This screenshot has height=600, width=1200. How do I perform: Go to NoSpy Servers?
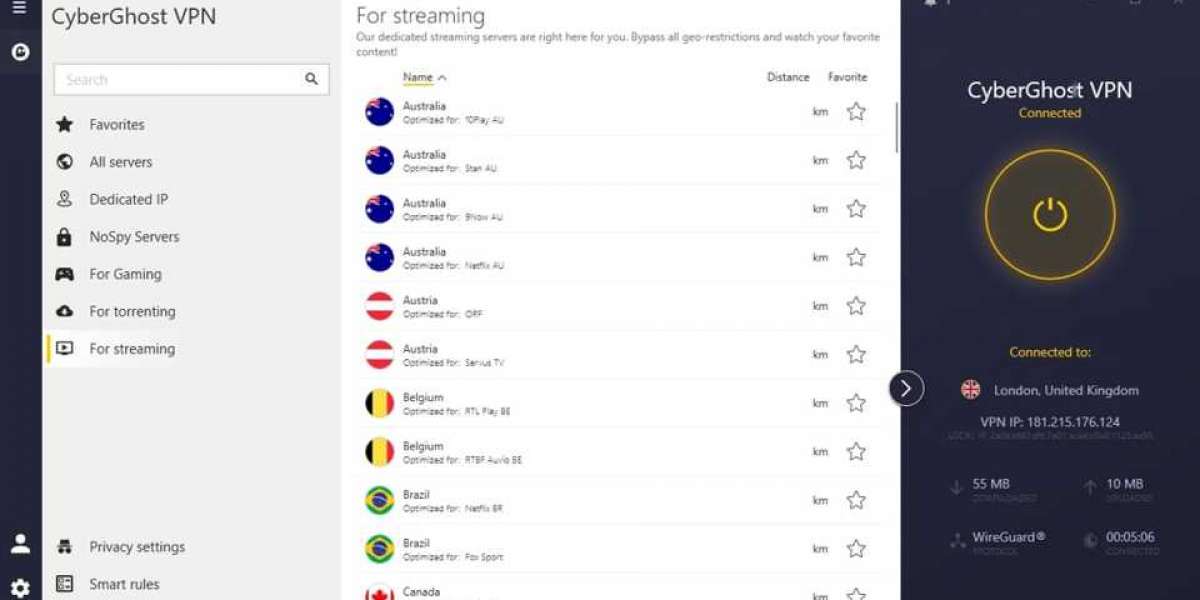[134, 237]
